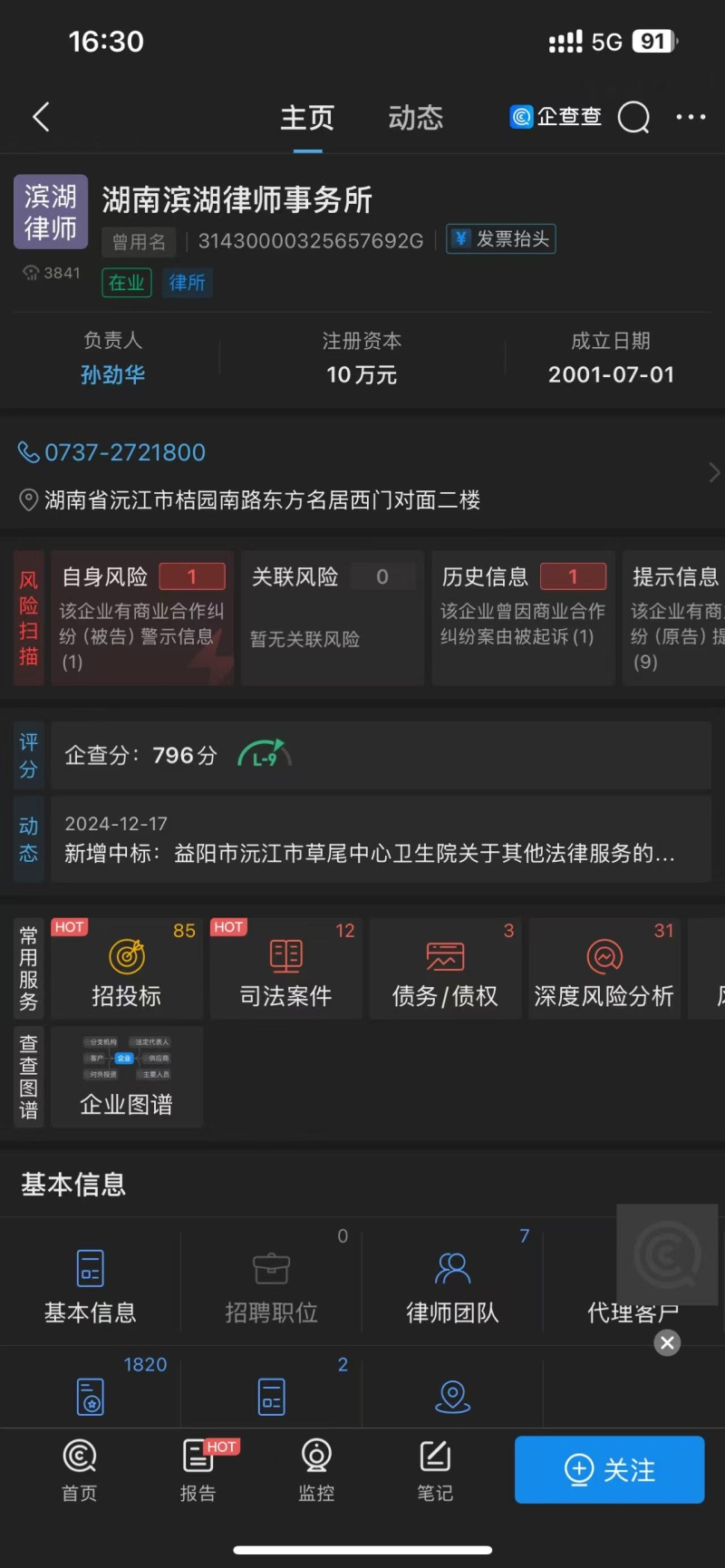
Task: Open the 历史信息 card
Action: 523,616
